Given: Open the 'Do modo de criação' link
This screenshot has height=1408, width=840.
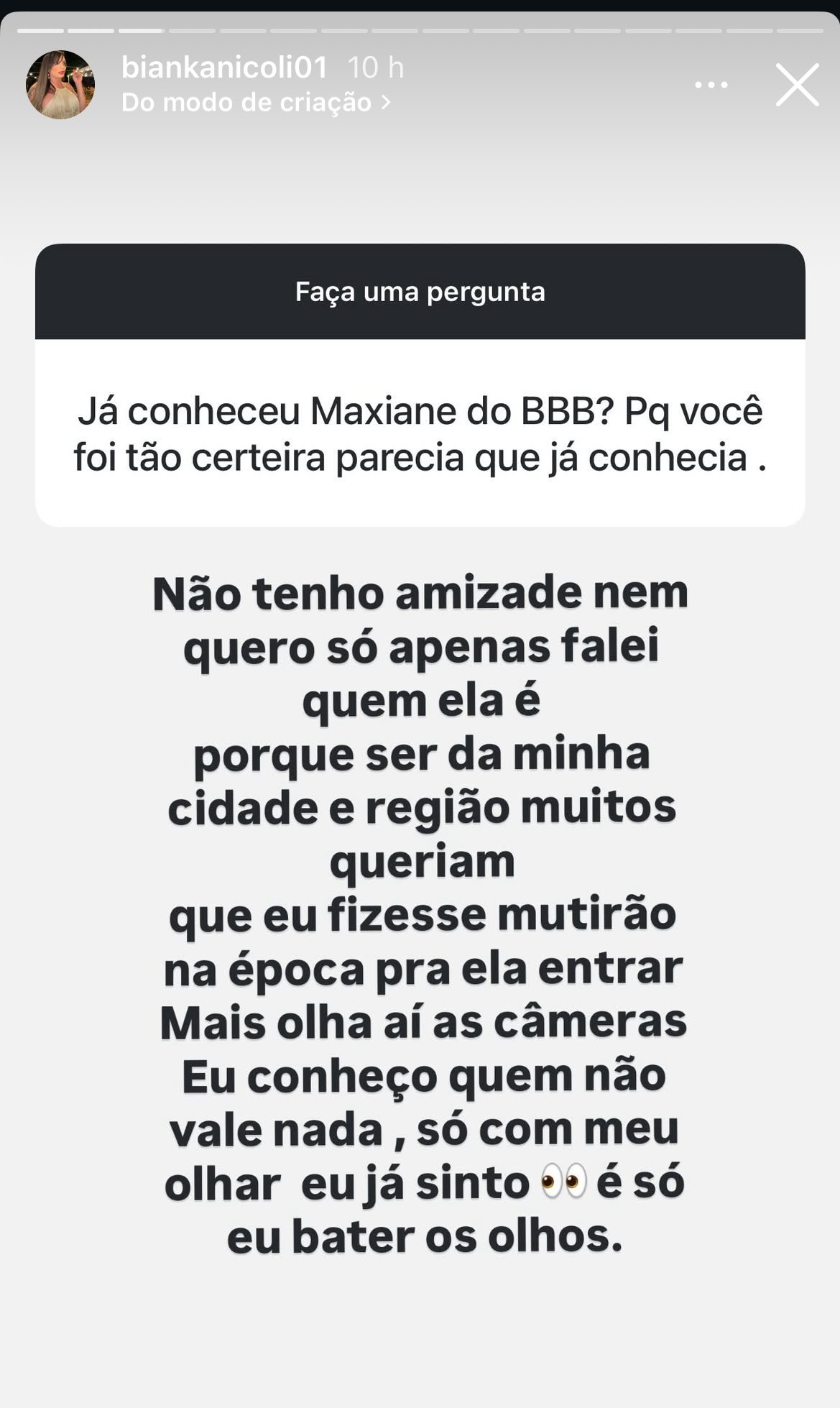Looking at the screenshot, I should click(x=255, y=103).
